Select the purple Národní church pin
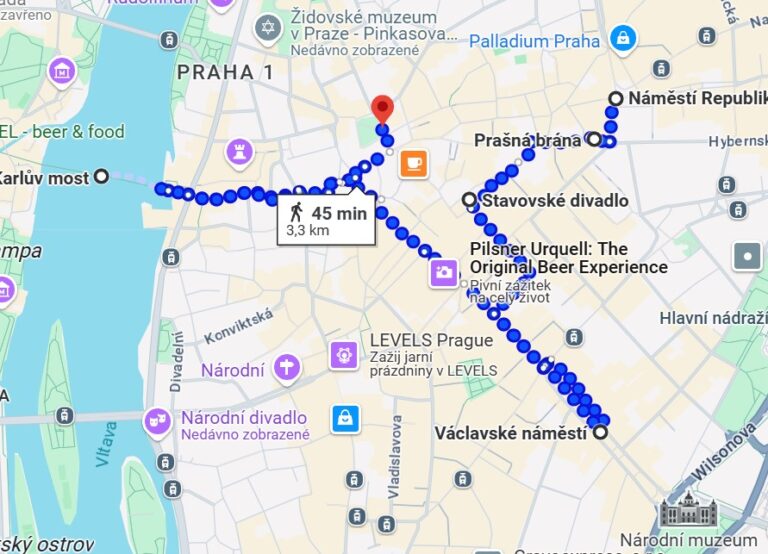 tap(287, 369)
